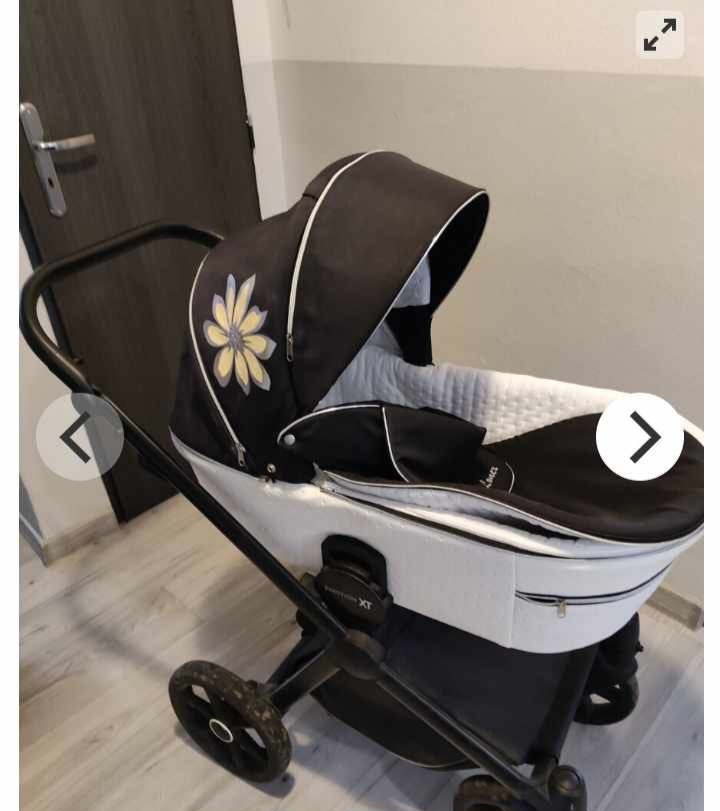Show the next photo

(640, 437)
